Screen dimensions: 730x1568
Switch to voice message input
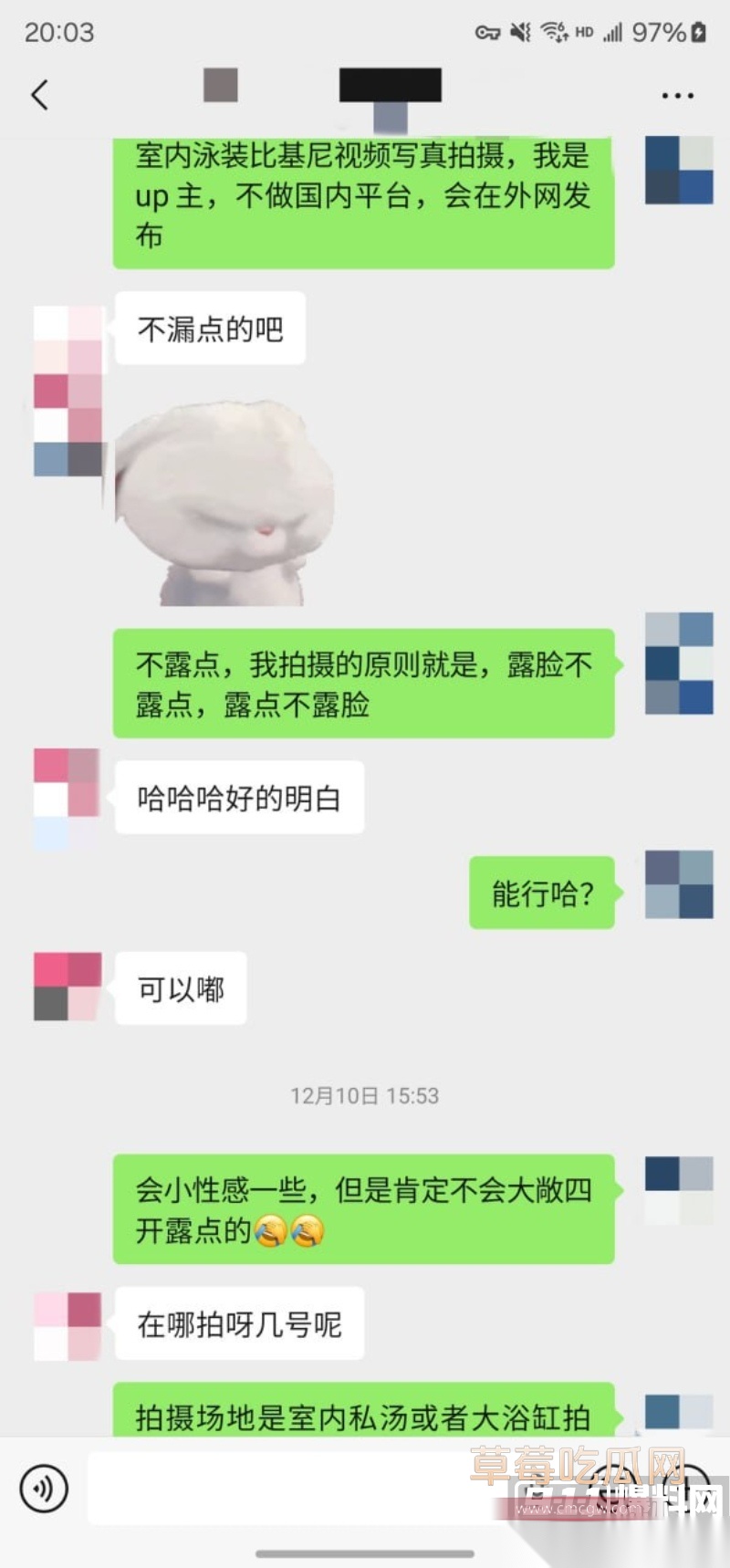pyautogui.click(x=44, y=1488)
